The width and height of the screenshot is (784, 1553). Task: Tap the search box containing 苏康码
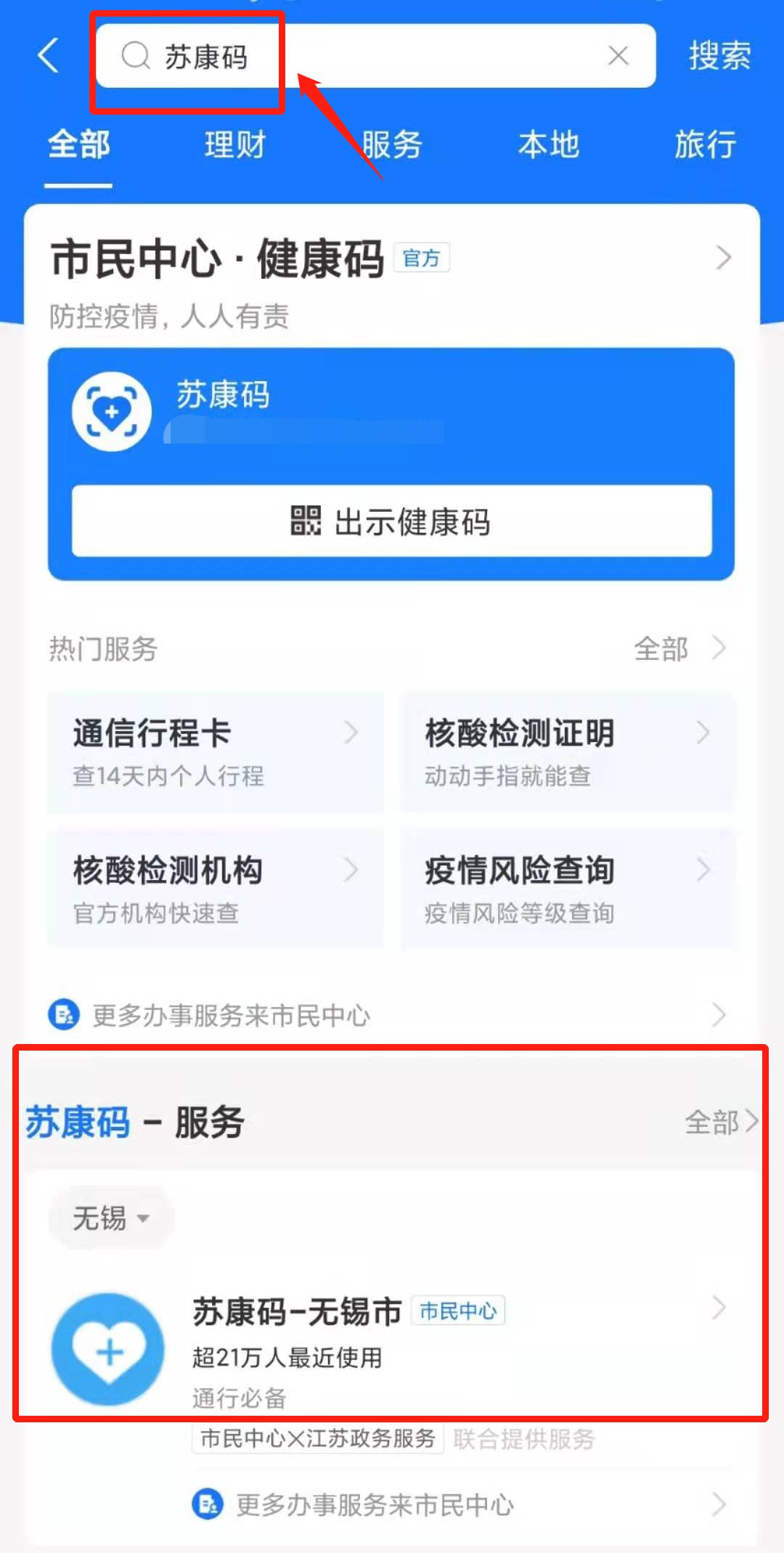point(363,56)
